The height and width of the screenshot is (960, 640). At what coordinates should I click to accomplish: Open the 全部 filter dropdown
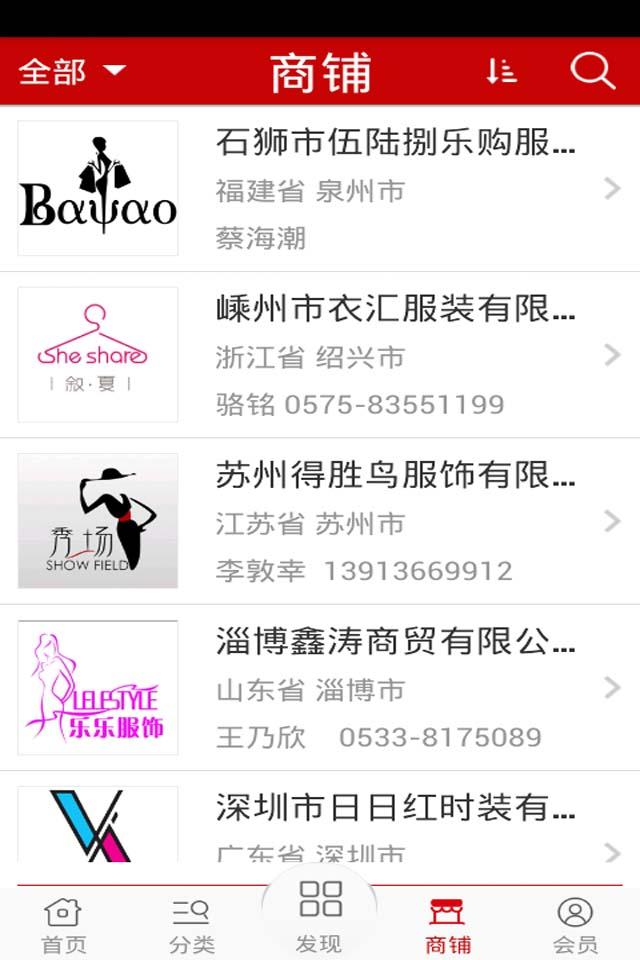pos(72,71)
